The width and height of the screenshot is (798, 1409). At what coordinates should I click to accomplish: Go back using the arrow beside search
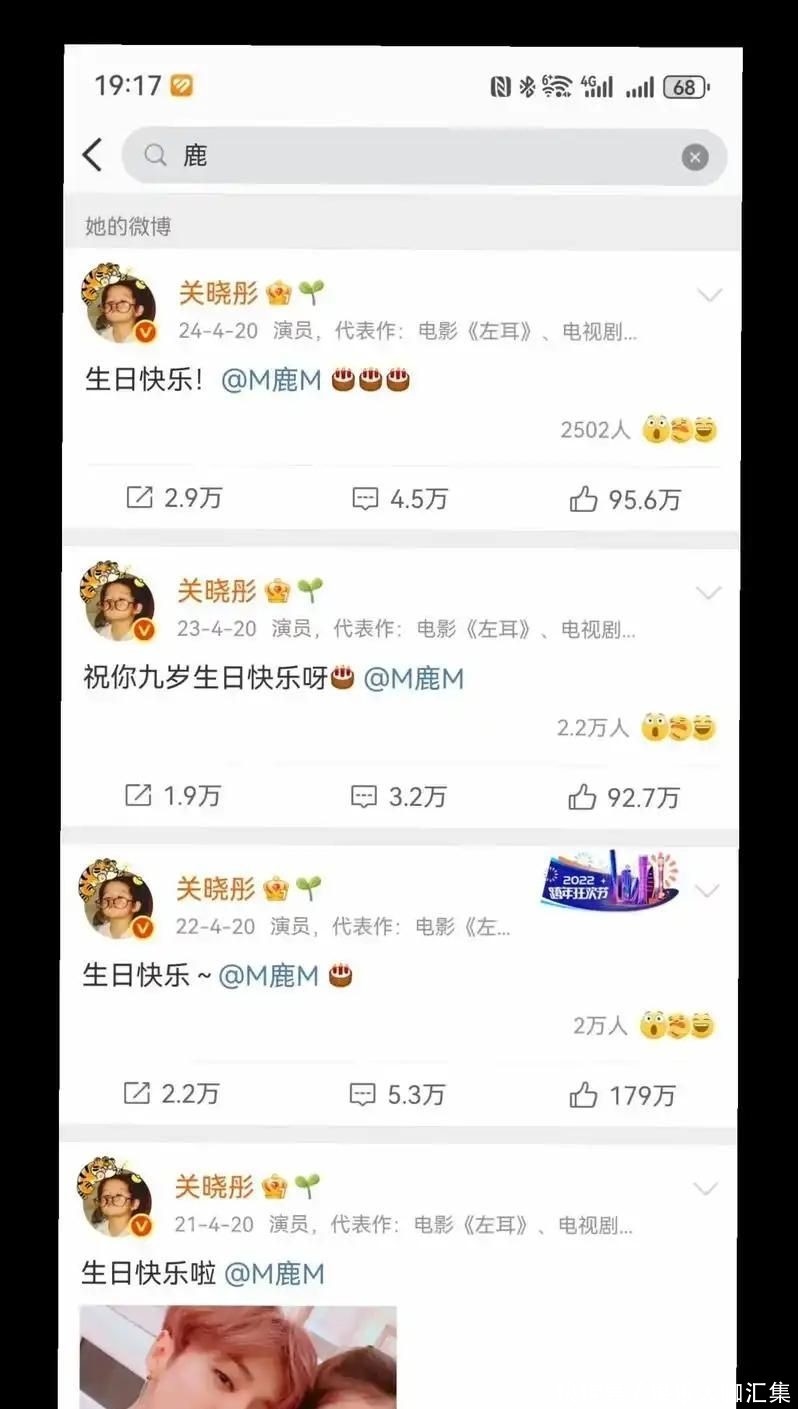click(92, 156)
